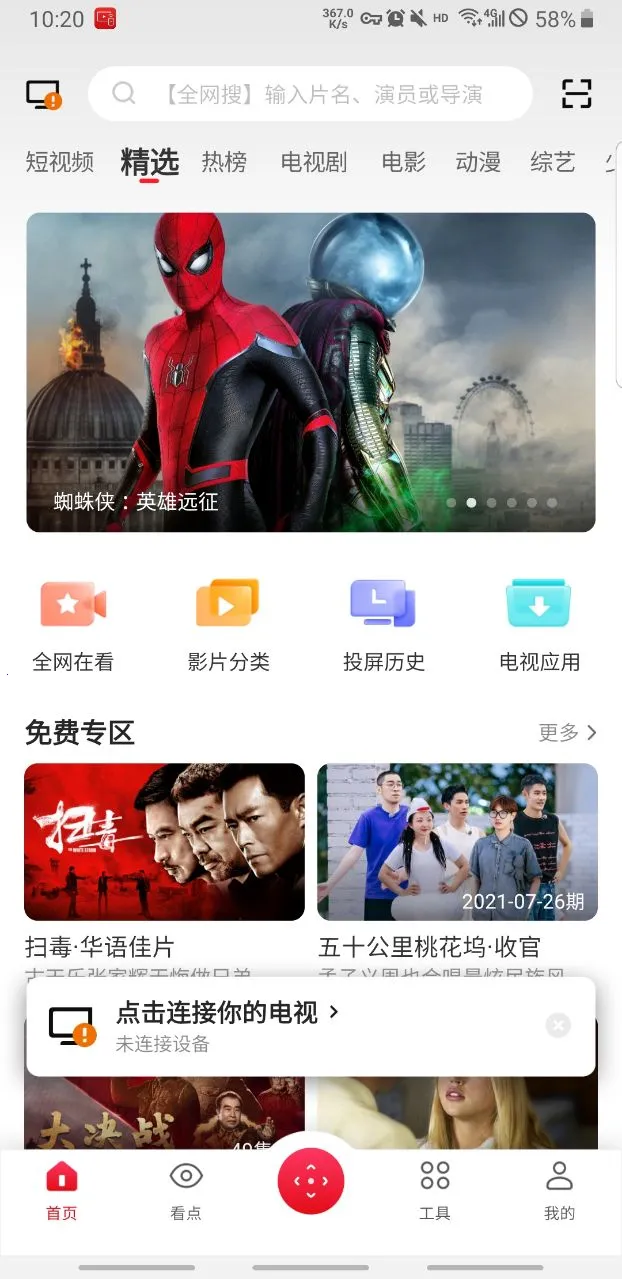View 更多 in 免费专区
Image resolution: width=622 pixels, height=1279 pixels.
click(567, 733)
